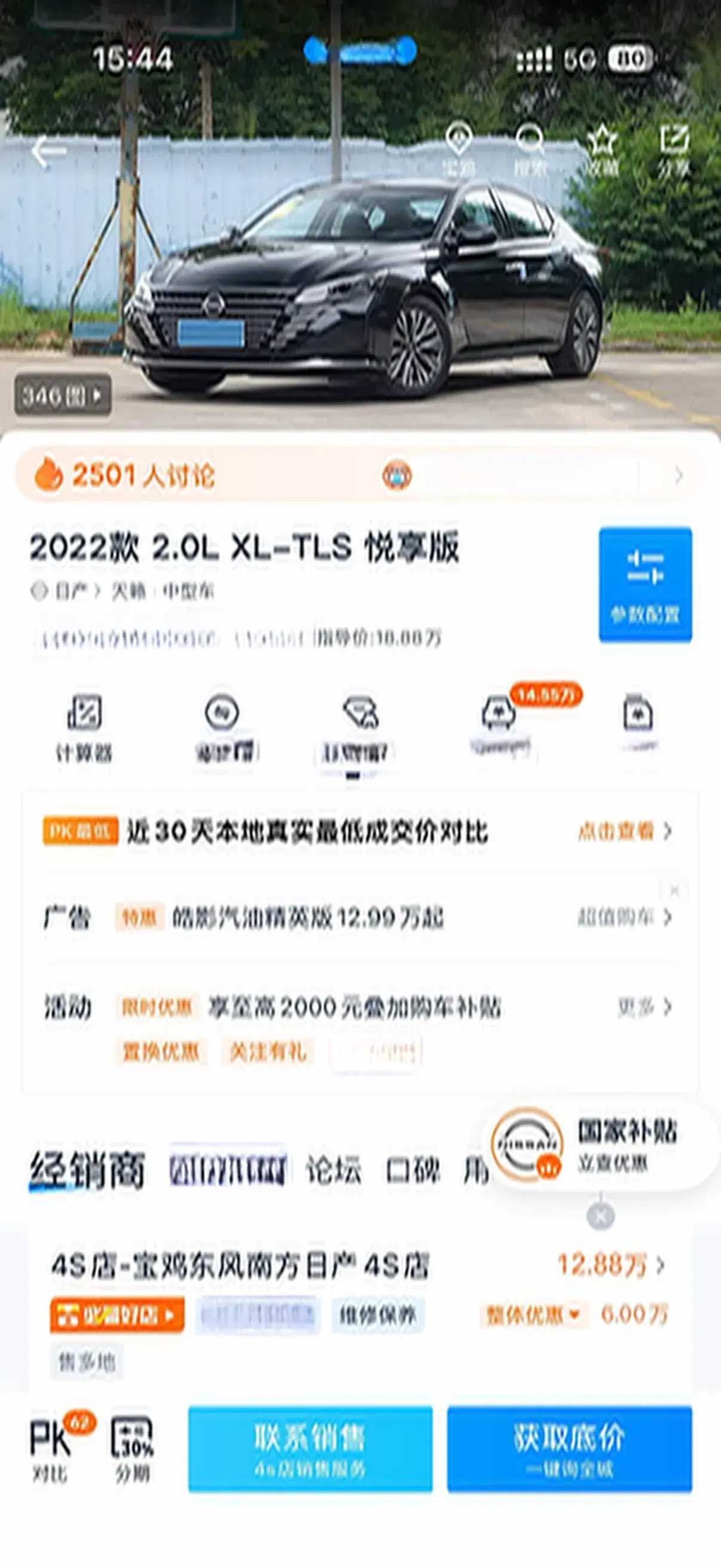Open the search icon at top
Viewport: 721px width, 1568px height.
tap(530, 150)
